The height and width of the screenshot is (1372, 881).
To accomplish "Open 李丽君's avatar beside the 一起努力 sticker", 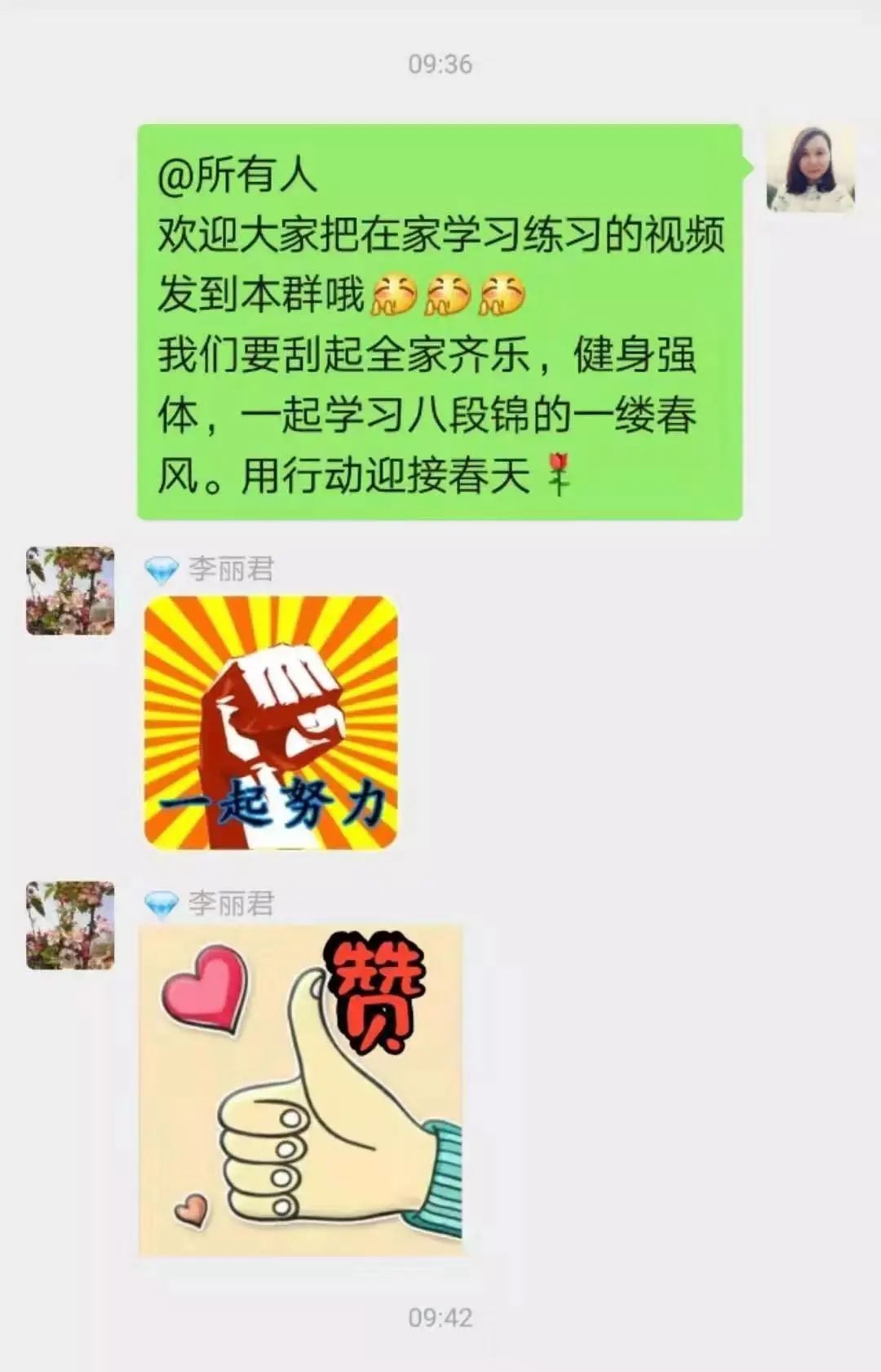I will (70, 591).
